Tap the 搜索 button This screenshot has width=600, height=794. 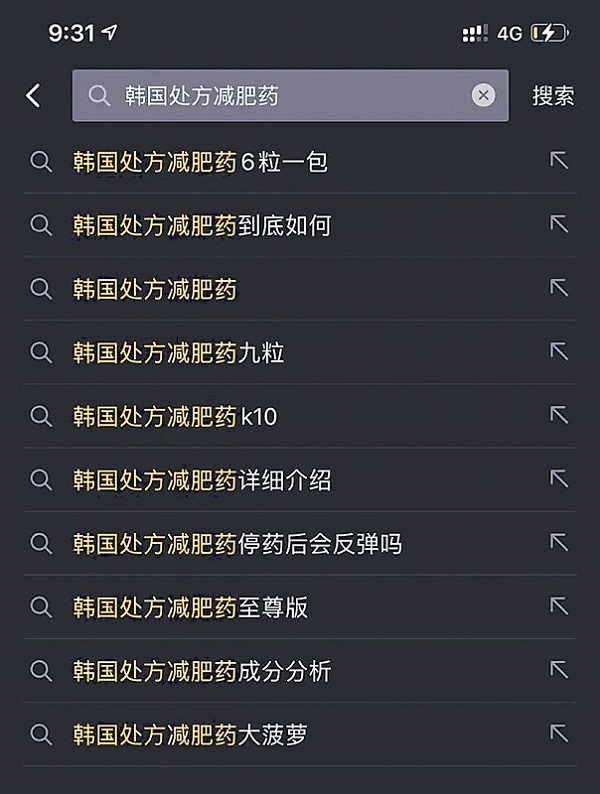(553, 96)
